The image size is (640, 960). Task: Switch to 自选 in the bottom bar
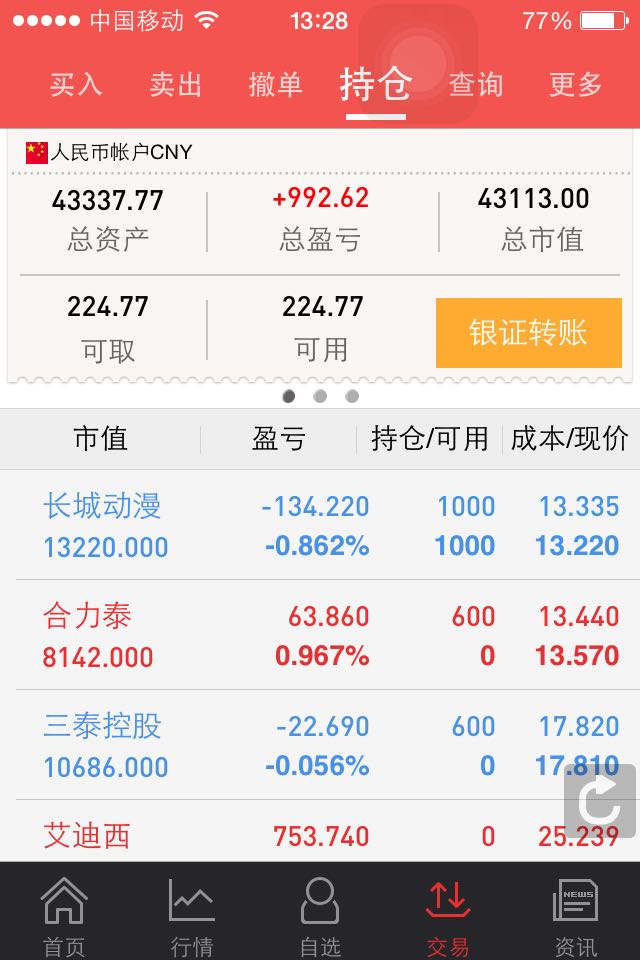point(320,917)
